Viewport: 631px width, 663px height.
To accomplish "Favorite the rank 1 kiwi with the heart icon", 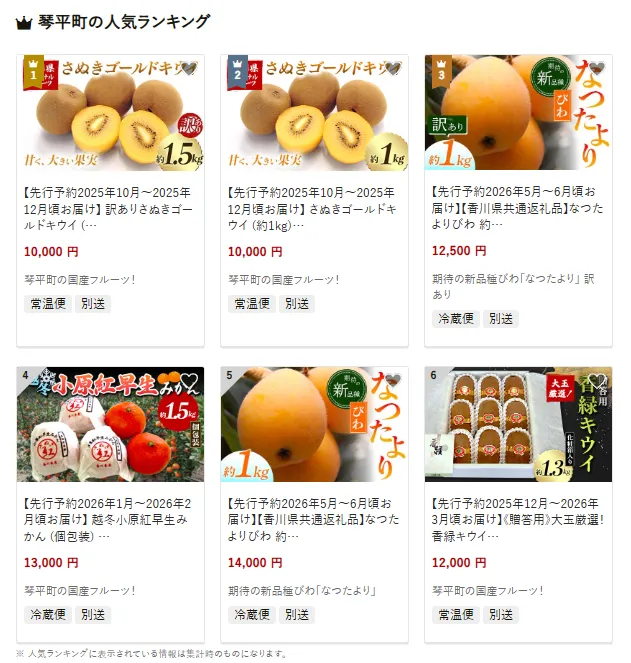I will click(x=190, y=69).
